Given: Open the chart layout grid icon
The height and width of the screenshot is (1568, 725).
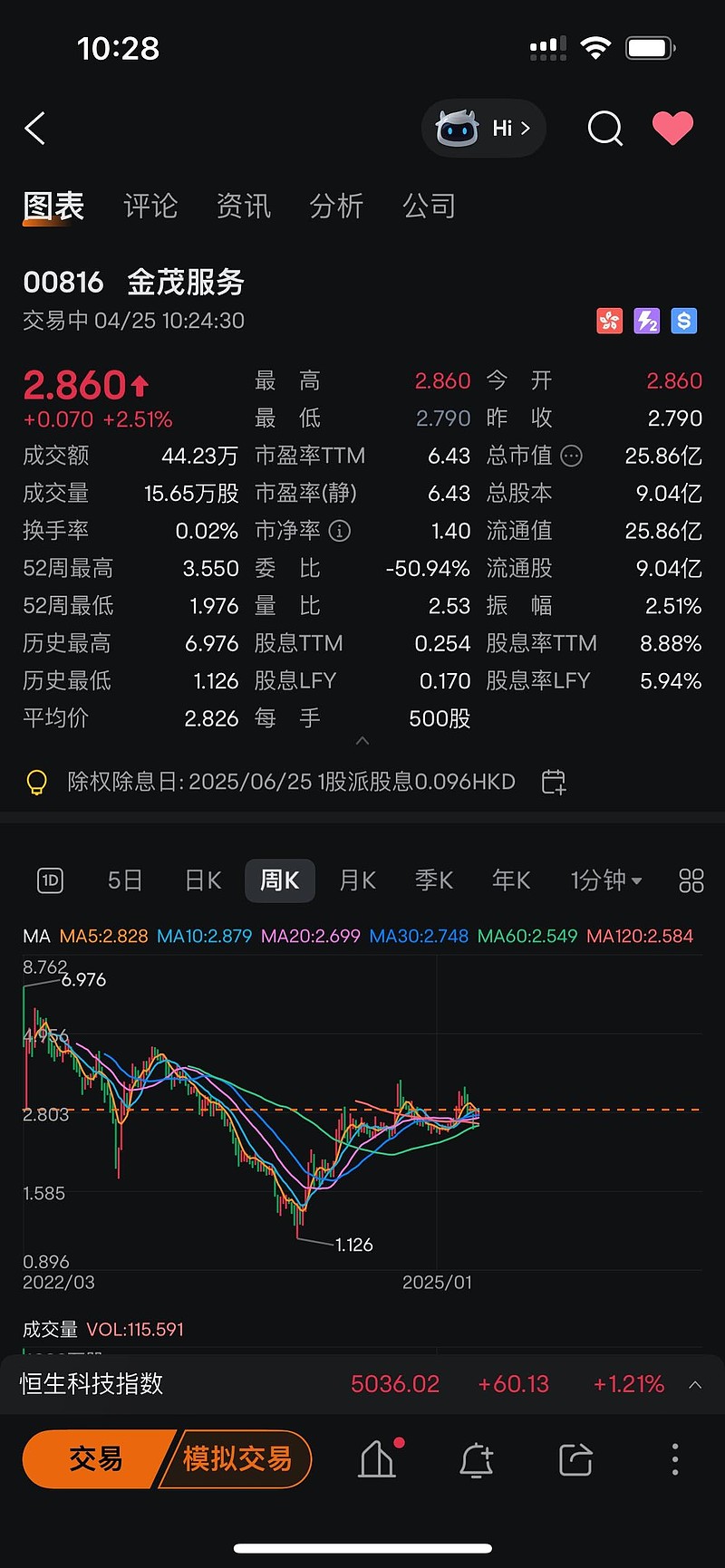Looking at the screenshot, I should pos(691,880).
